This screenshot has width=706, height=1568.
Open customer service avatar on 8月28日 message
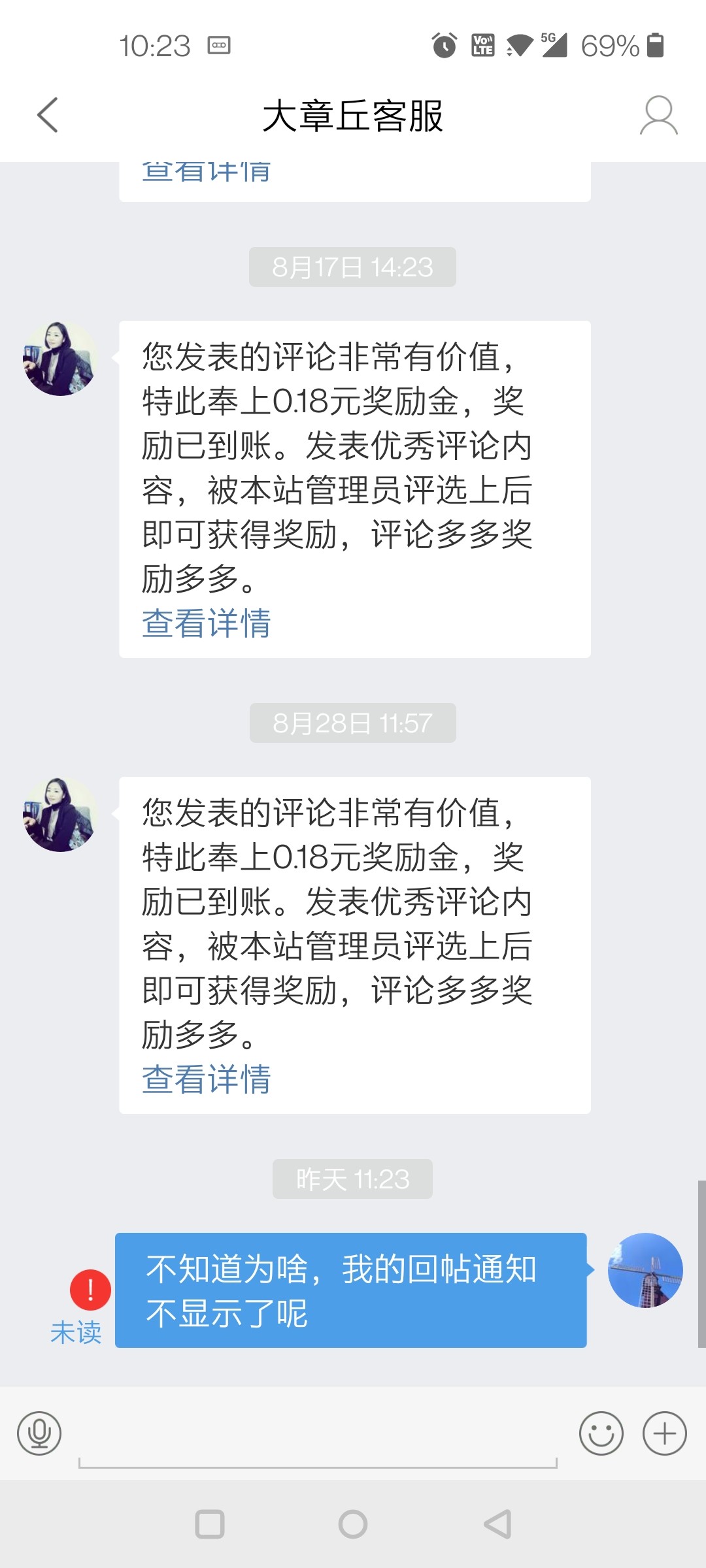pos(59,815)
